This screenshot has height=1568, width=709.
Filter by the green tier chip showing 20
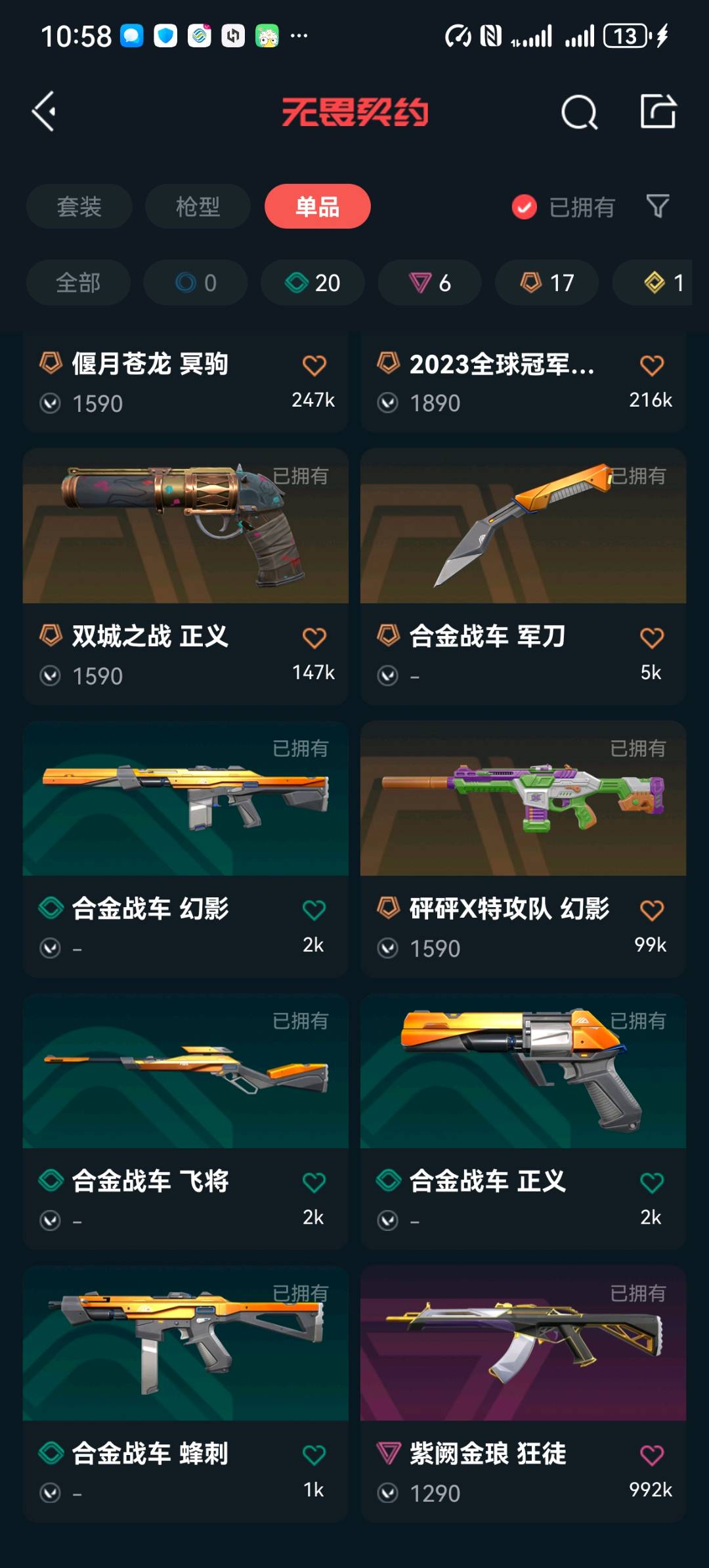[x=312, y=282]
